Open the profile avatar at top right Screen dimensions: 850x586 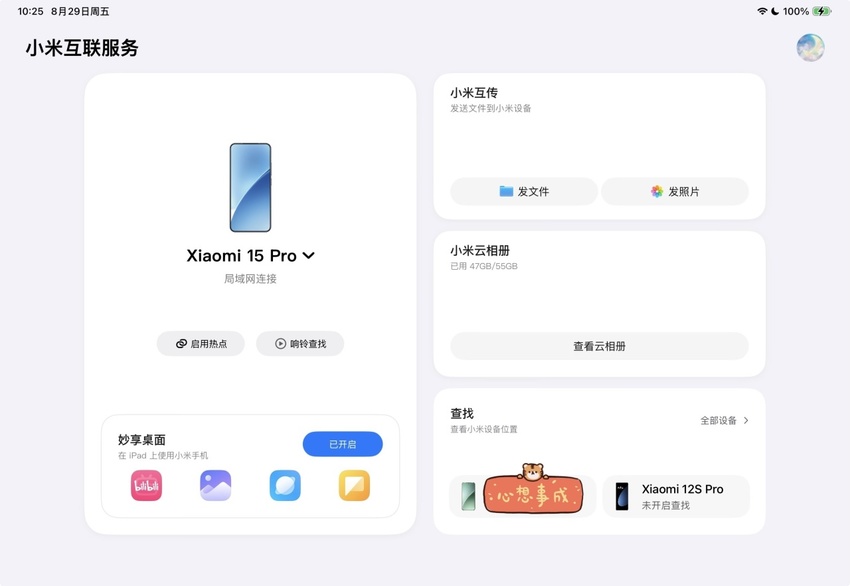[x=810, y=47]
